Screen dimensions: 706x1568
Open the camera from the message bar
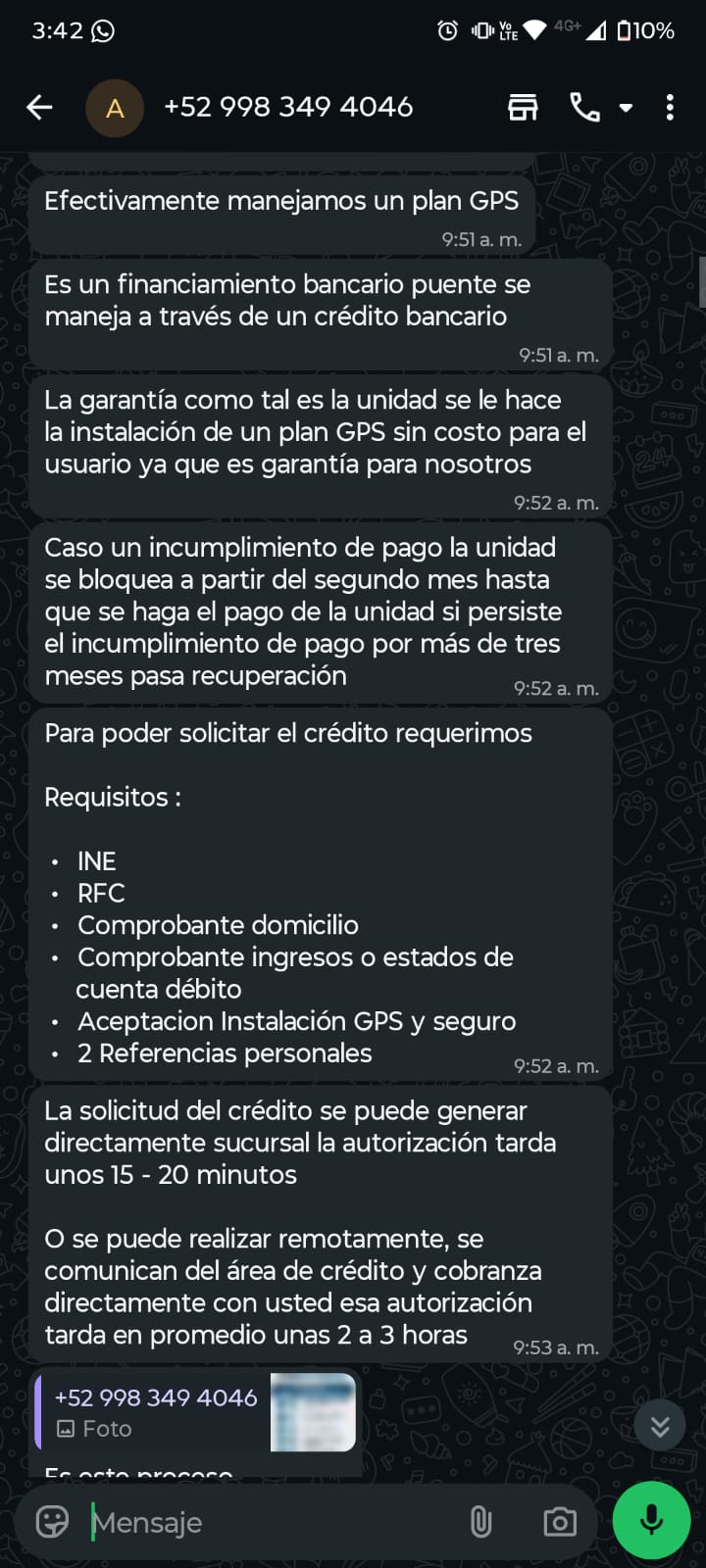(560, 1522)
